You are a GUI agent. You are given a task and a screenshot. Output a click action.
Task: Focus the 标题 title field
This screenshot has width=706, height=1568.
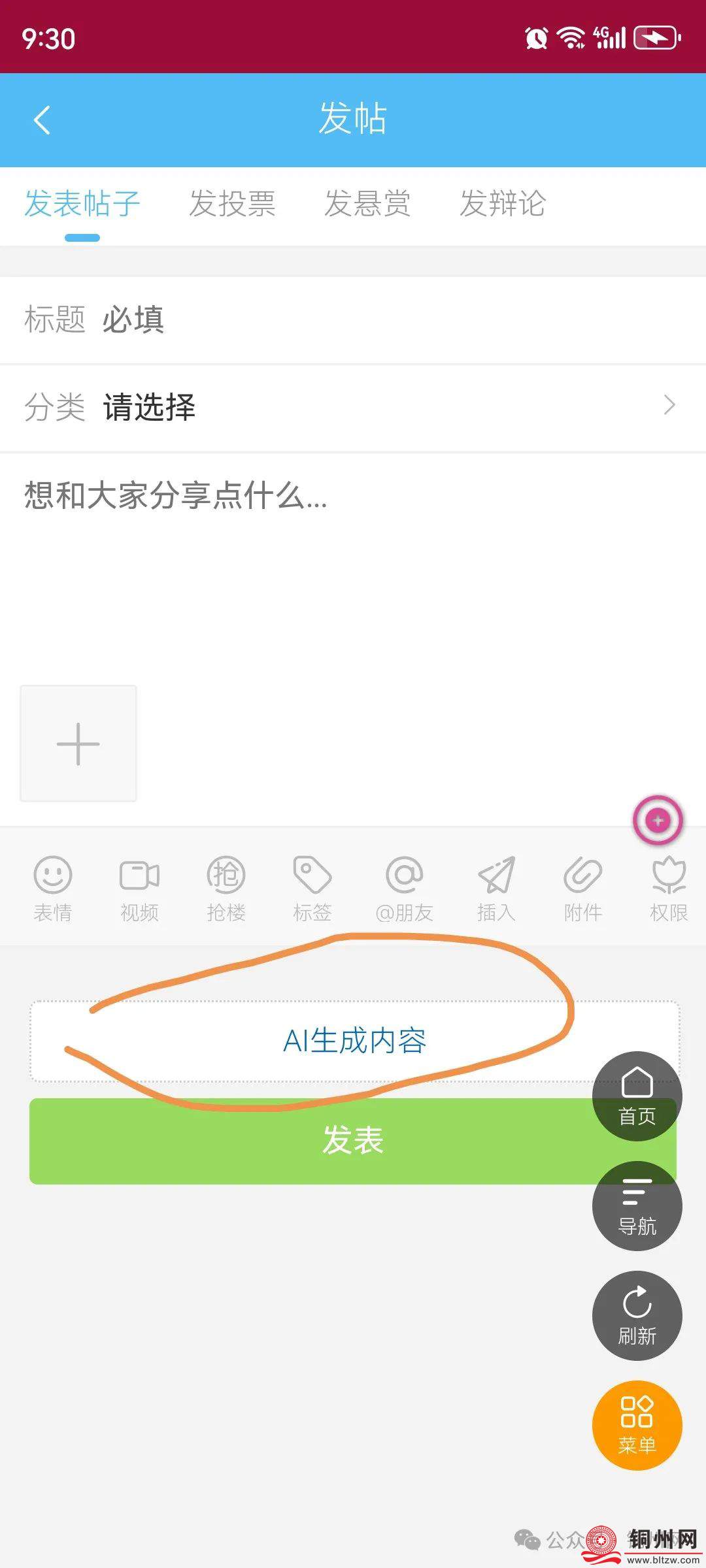pyautogui.click(x=392, y=320)
